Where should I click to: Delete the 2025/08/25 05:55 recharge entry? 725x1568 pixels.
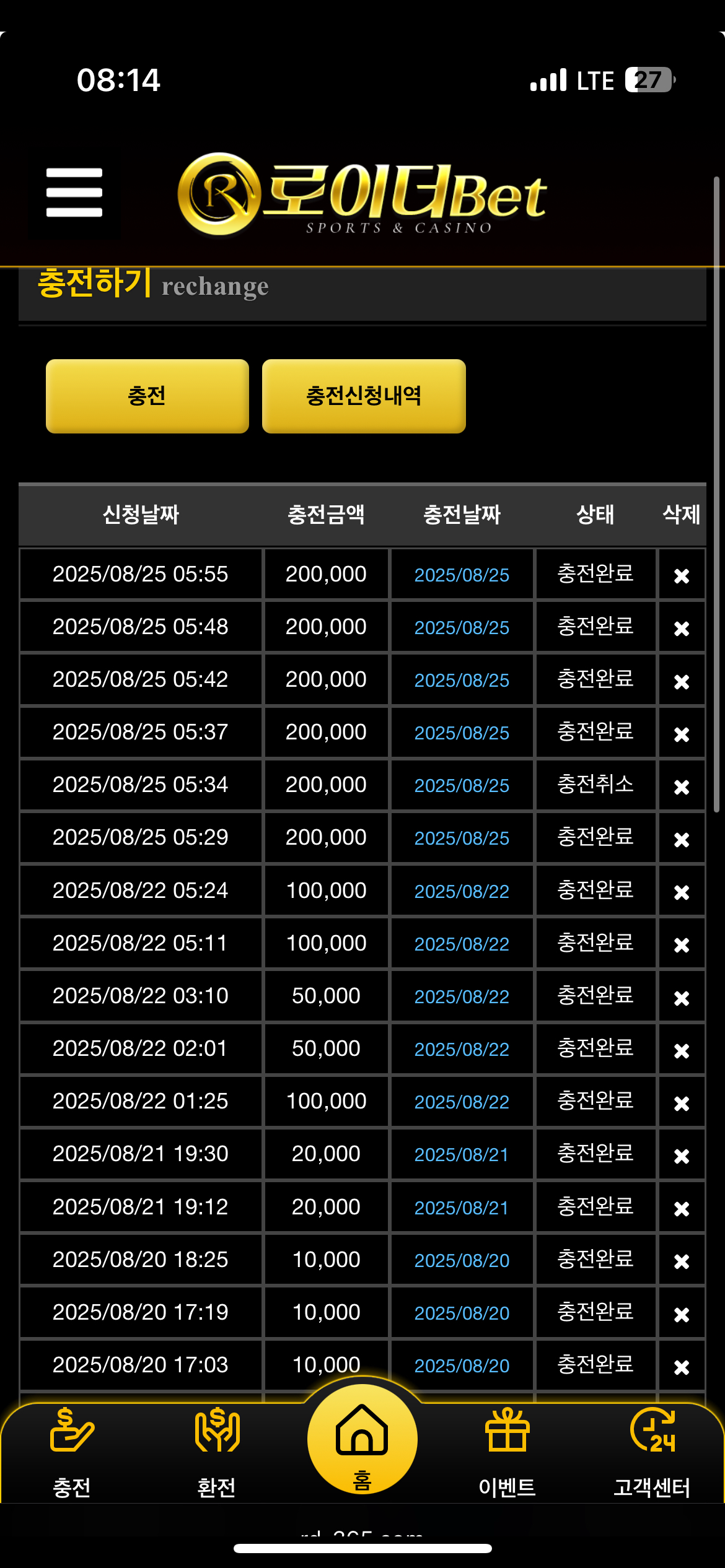pos(681,575)
